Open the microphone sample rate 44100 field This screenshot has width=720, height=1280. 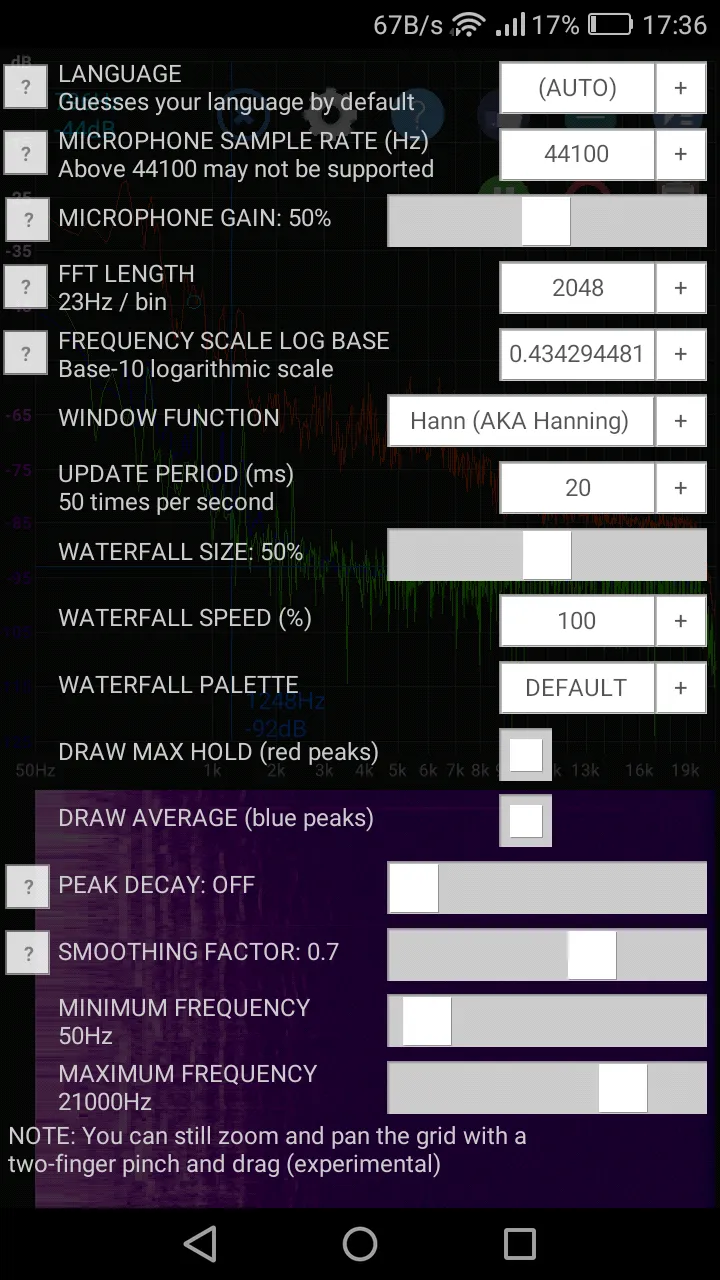coord(577,154)
